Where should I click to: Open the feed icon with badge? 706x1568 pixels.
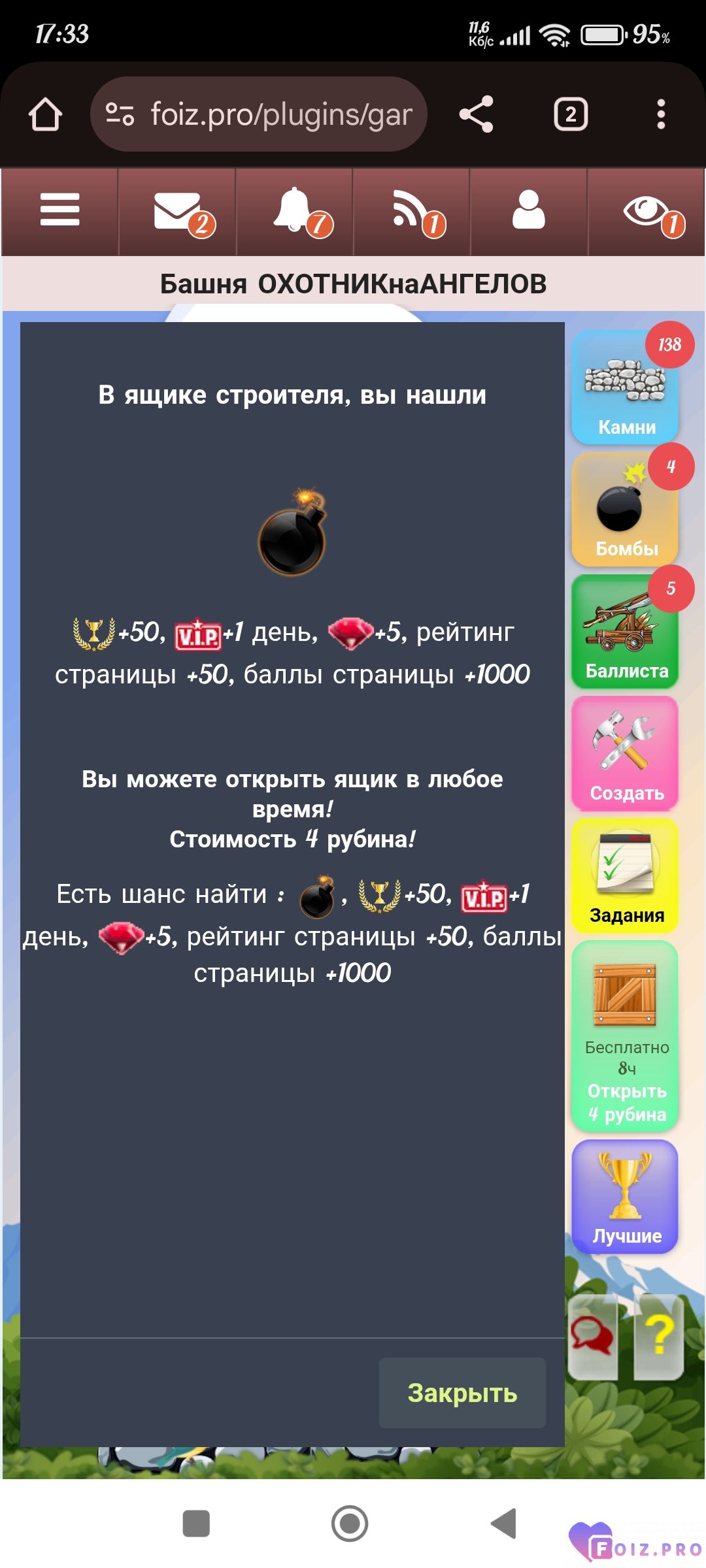412,211
